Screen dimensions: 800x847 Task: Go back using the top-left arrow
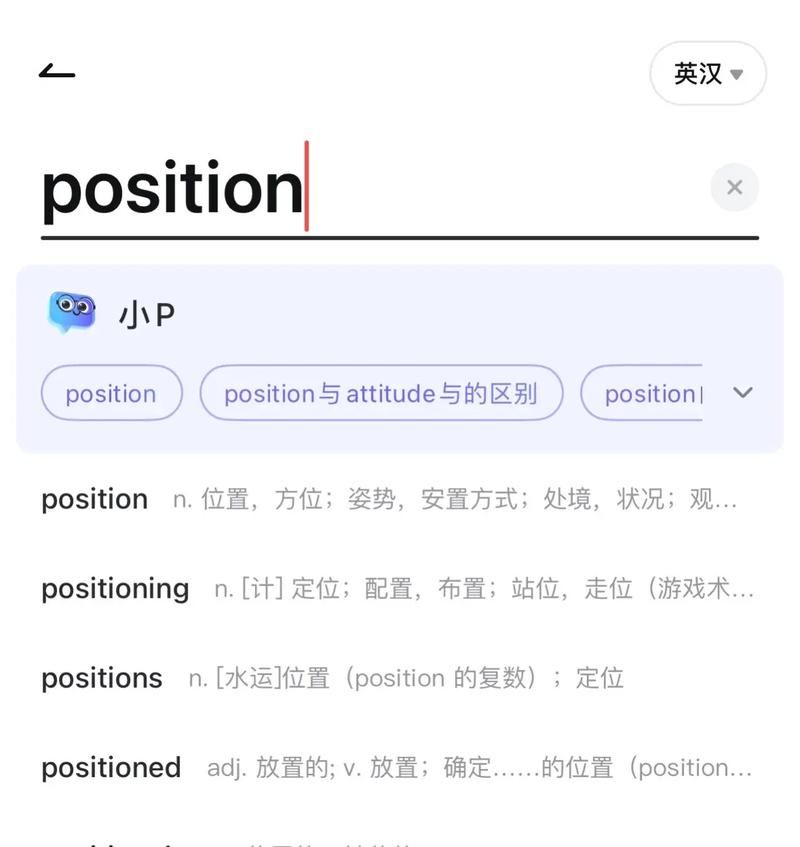click(58, 72)
